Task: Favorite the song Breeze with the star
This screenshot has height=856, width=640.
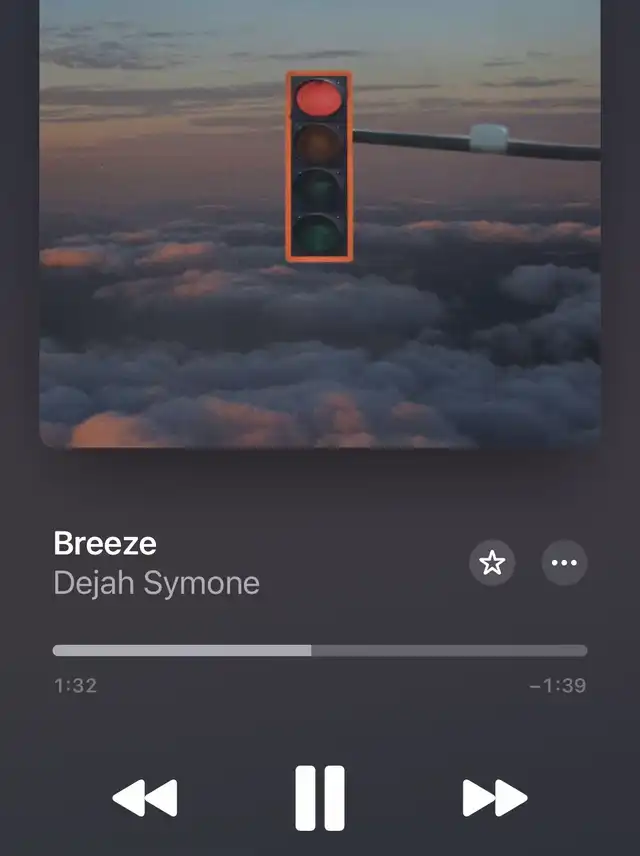Action: (x=491, y=562)
